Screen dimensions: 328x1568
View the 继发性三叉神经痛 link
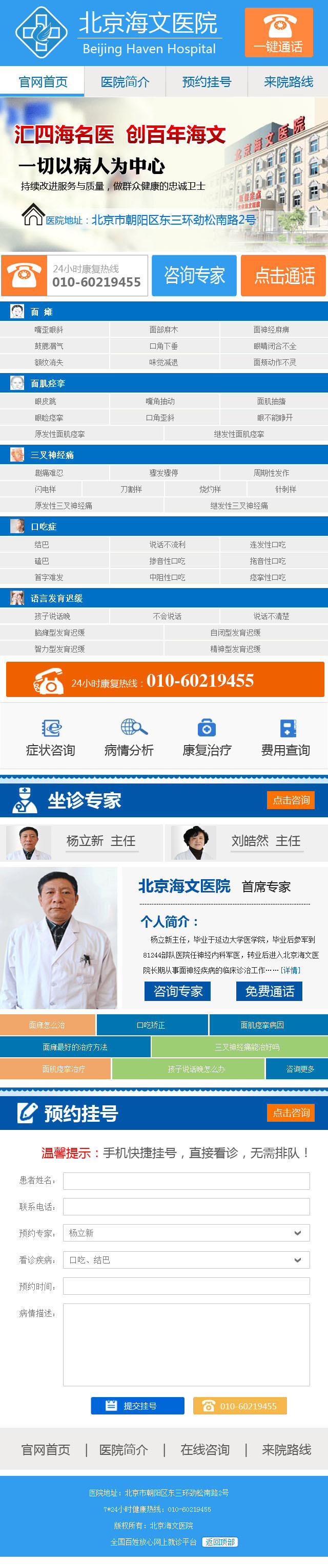point(239,506)
